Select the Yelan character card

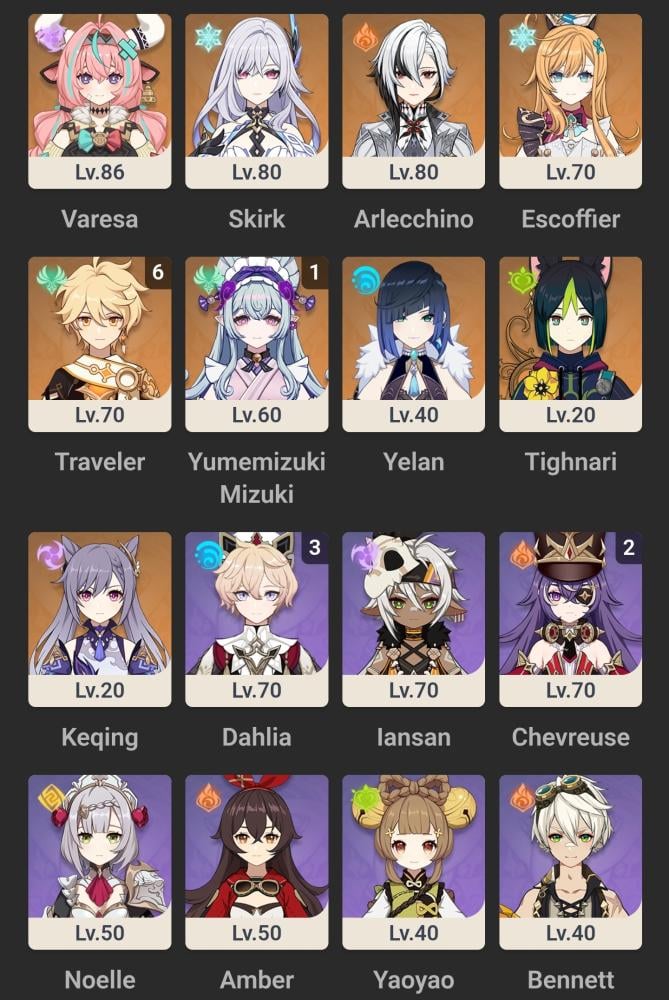pyautogui.click(x=413, y=344)
